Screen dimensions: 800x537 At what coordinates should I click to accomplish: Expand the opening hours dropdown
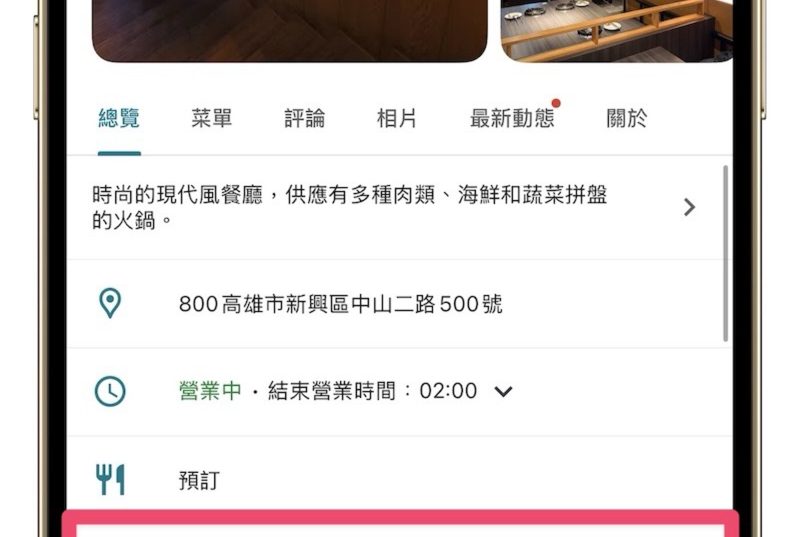503,391
